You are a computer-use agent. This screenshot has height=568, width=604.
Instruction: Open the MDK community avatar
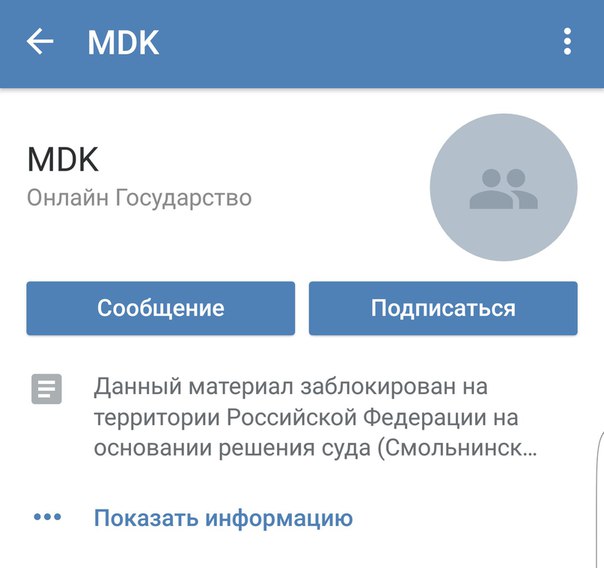[503, 186]
